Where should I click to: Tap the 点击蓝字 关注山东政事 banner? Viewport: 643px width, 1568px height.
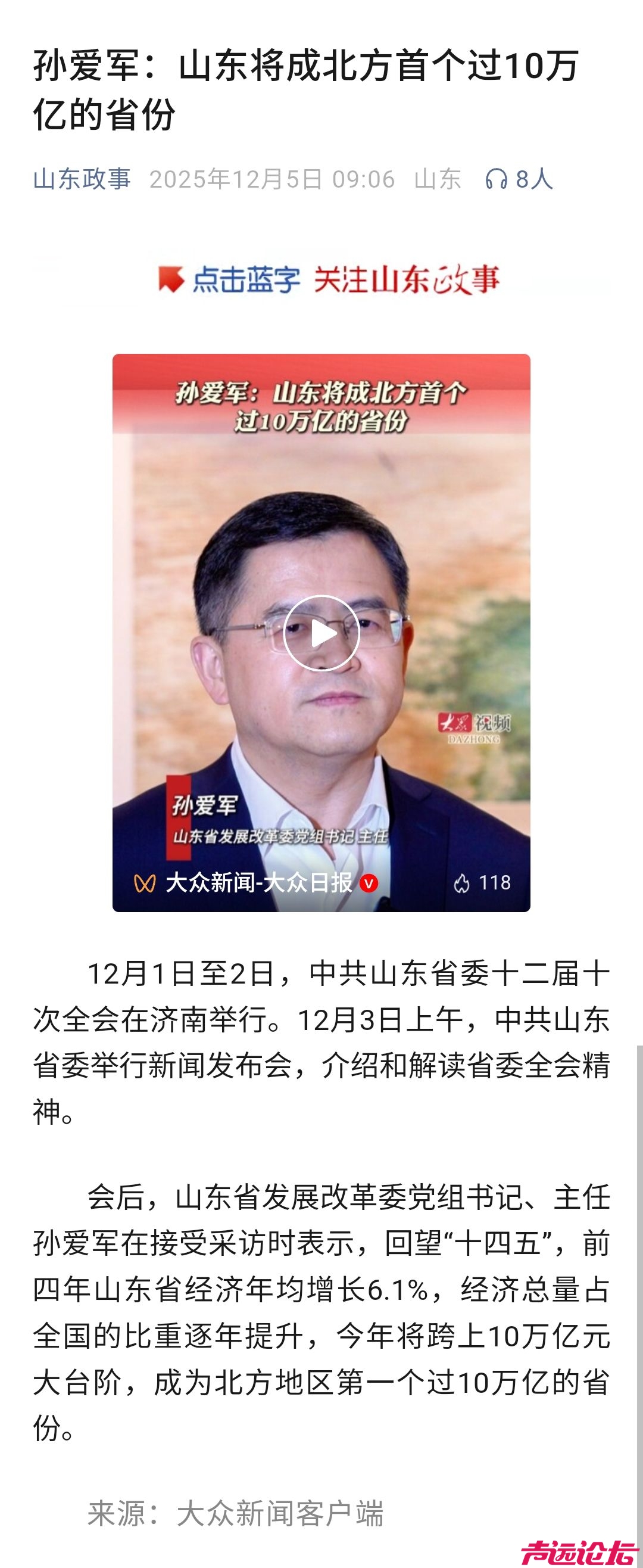click(329, 281)
